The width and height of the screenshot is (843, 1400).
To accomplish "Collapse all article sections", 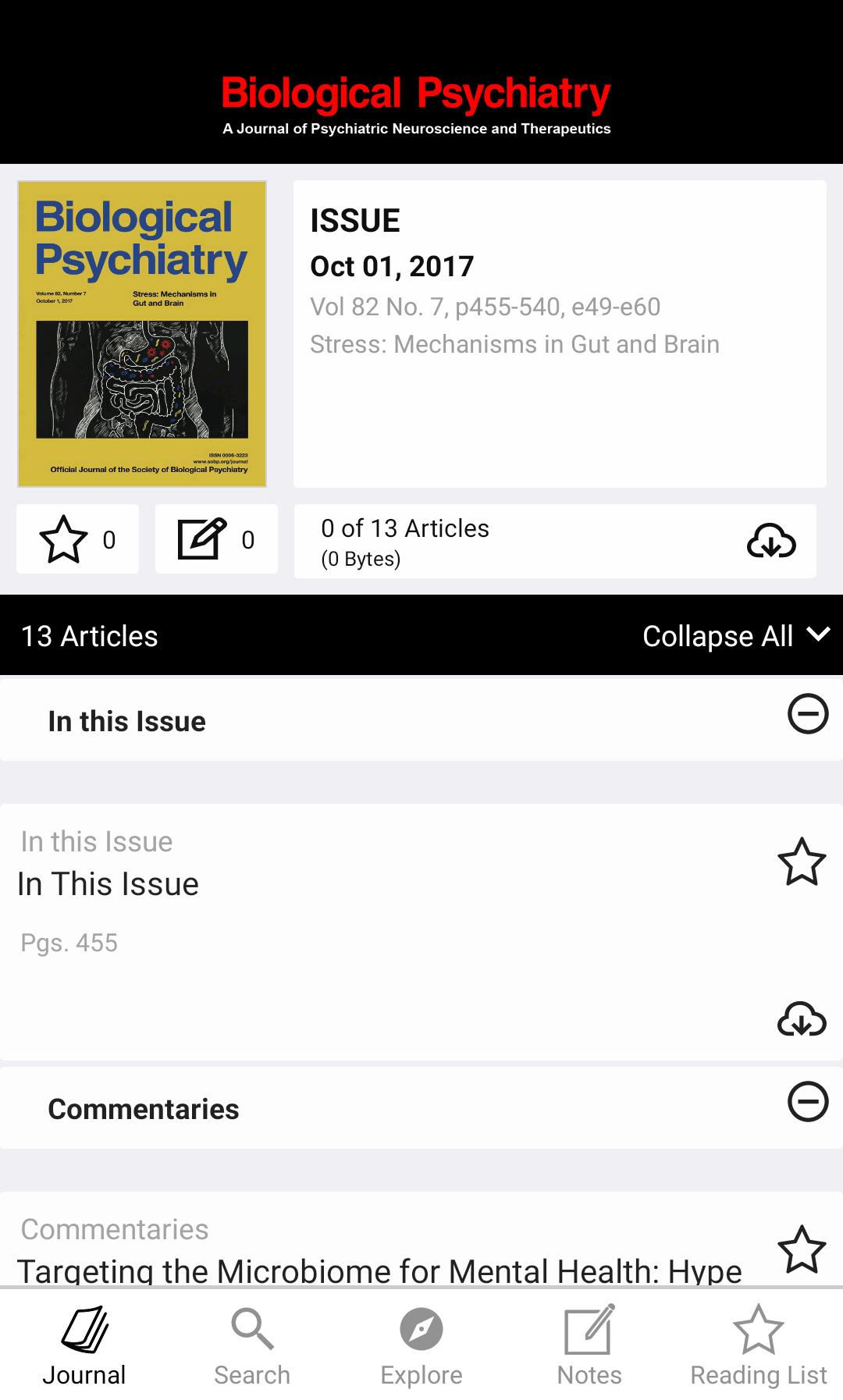I will pyautogui.click(x=735, y=636).
